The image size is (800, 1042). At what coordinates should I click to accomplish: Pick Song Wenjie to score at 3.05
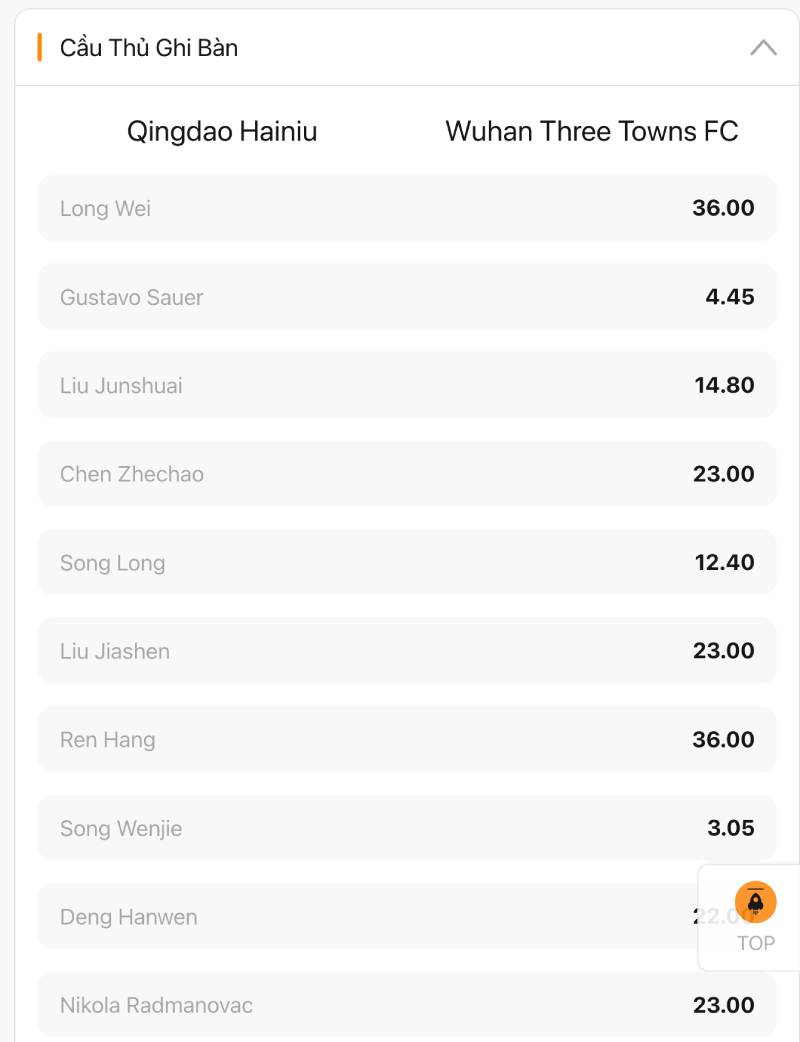pos(407,828)
